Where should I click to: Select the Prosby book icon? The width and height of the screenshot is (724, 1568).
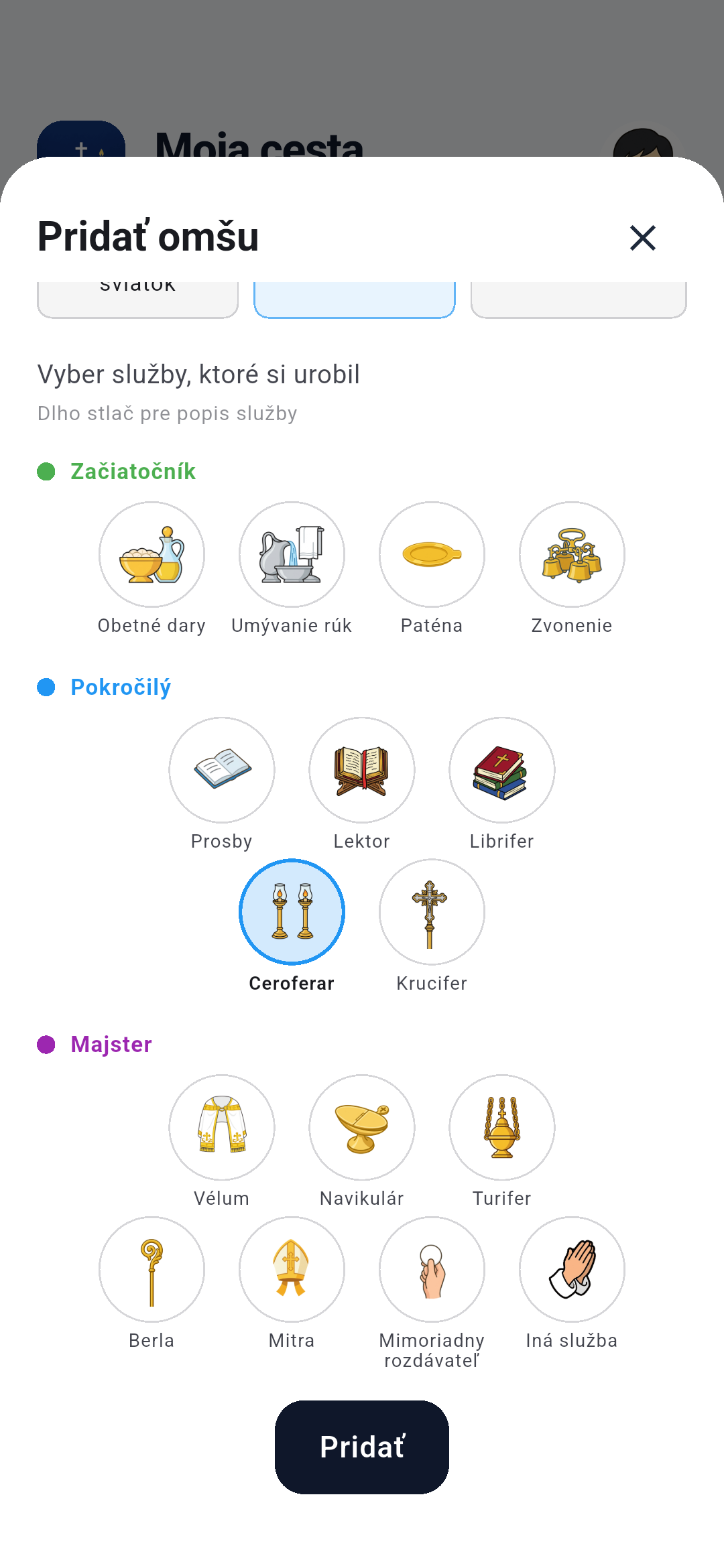[221, 770]
